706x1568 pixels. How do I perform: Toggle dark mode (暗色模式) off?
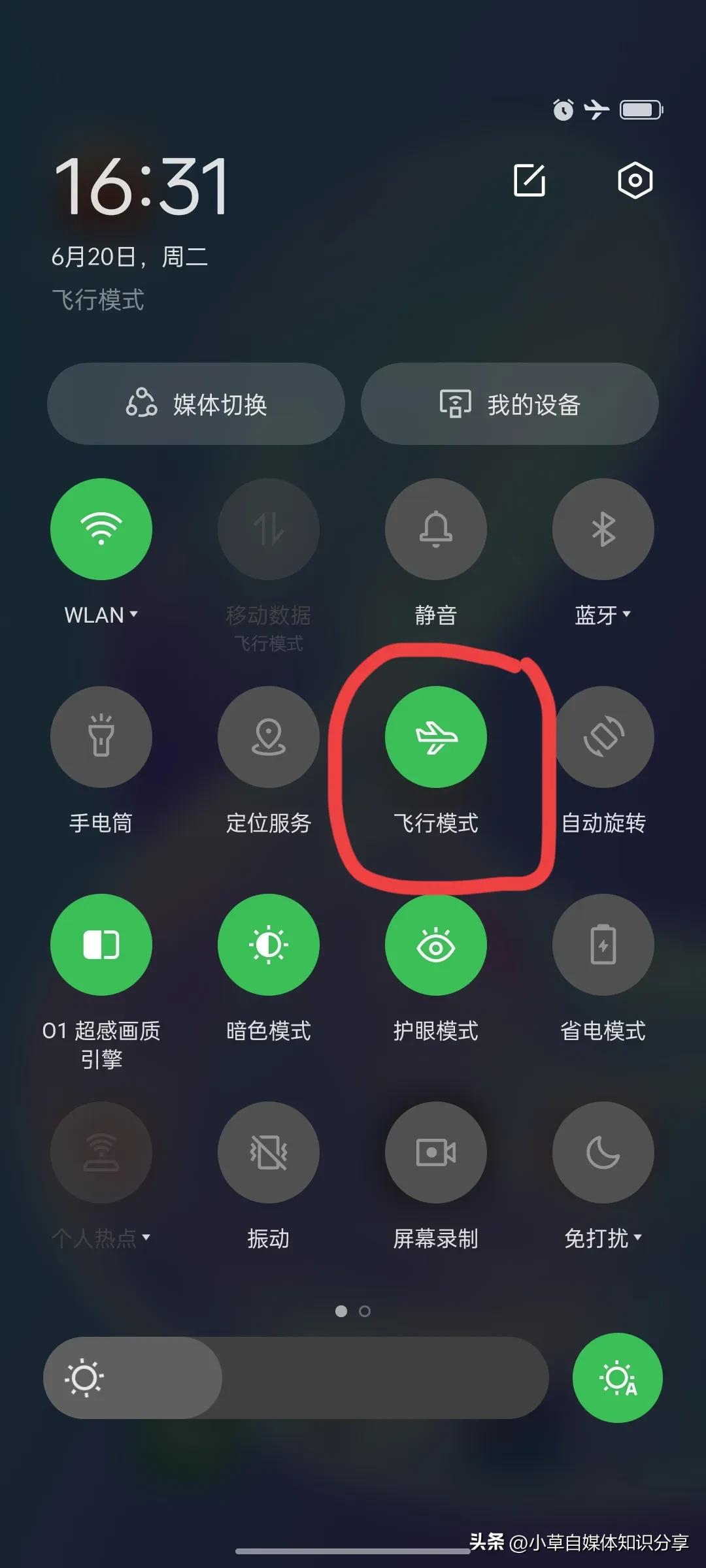pos(269,944)
